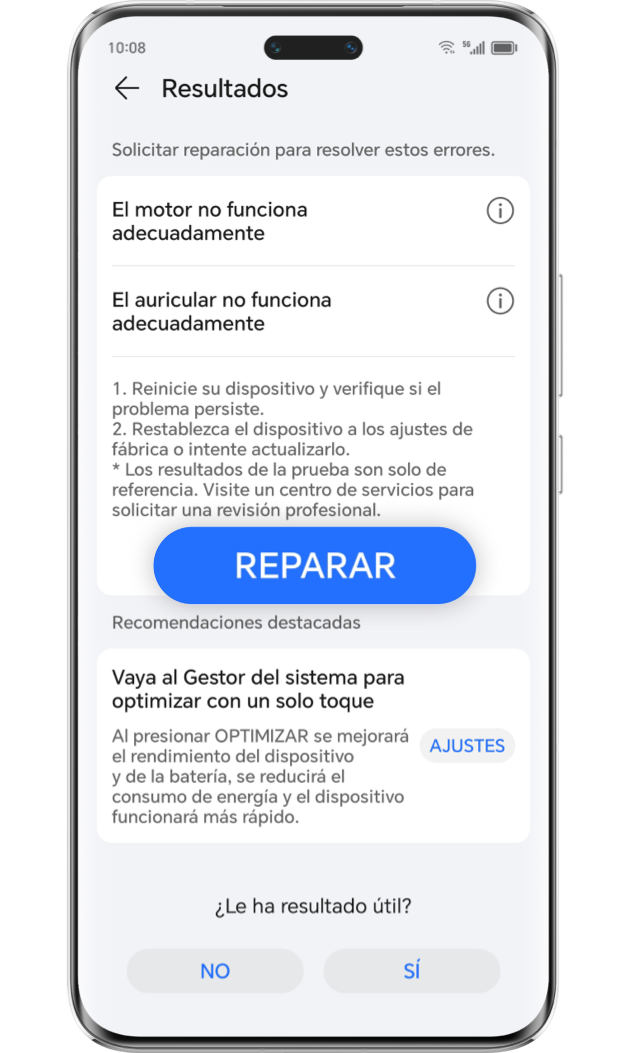Answer SÍ to the usefulness question
This screenshot has height=1053, width=630.
pos(412,970)
